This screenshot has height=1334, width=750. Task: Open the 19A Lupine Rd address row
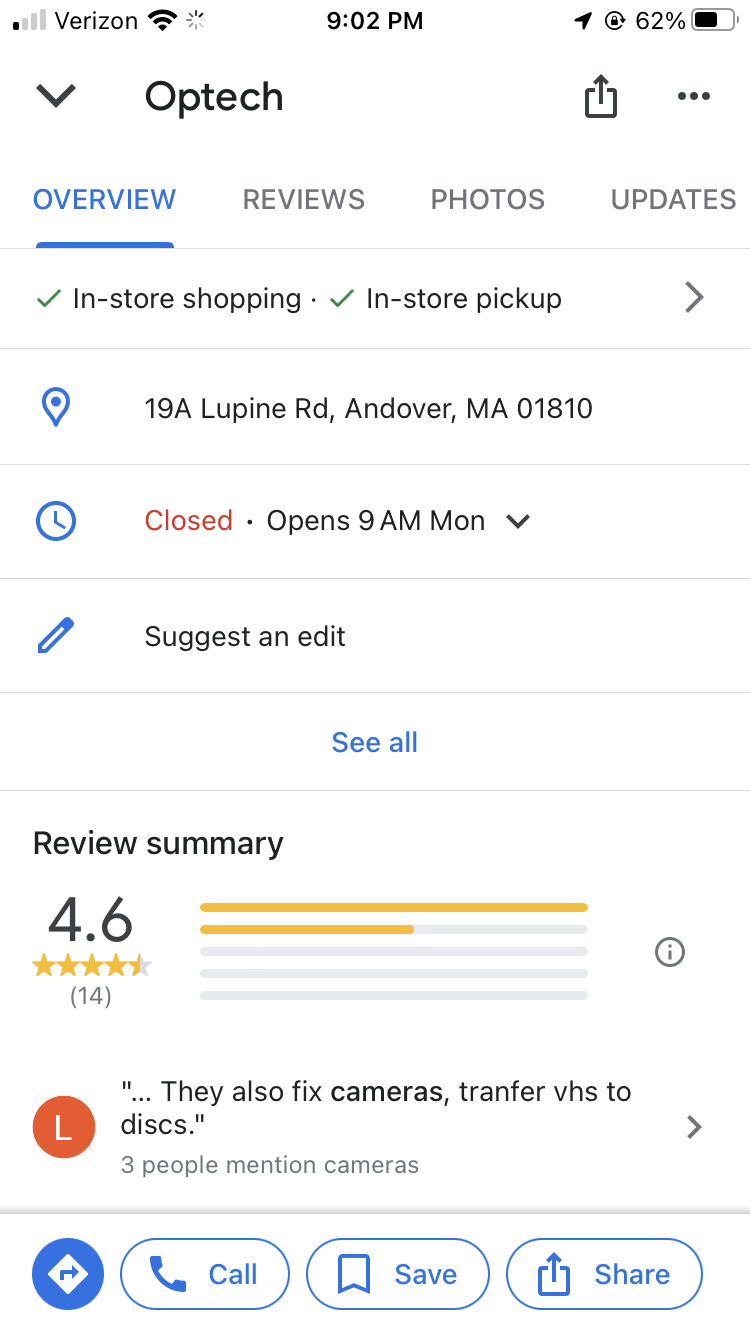click(x=375, y=408)
